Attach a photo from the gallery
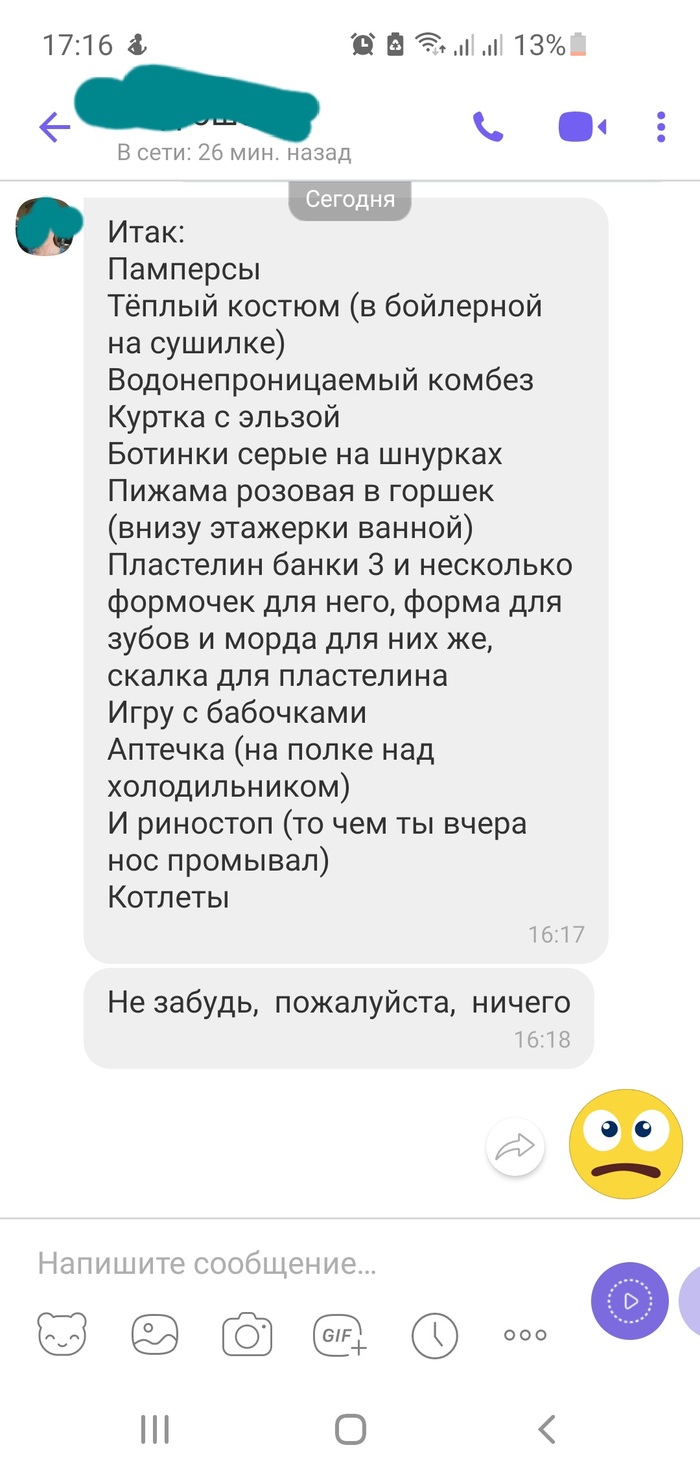 [x=155, y=1334]
